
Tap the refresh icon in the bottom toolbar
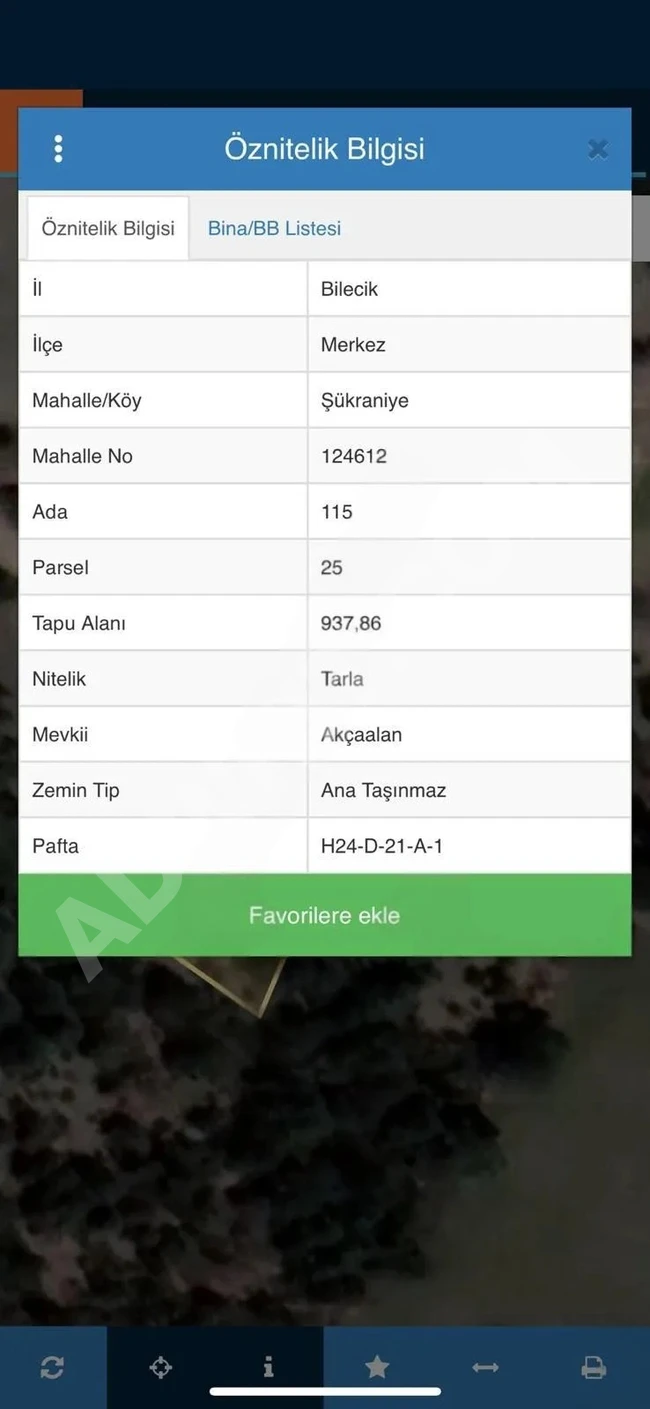tap(52, 1367)
